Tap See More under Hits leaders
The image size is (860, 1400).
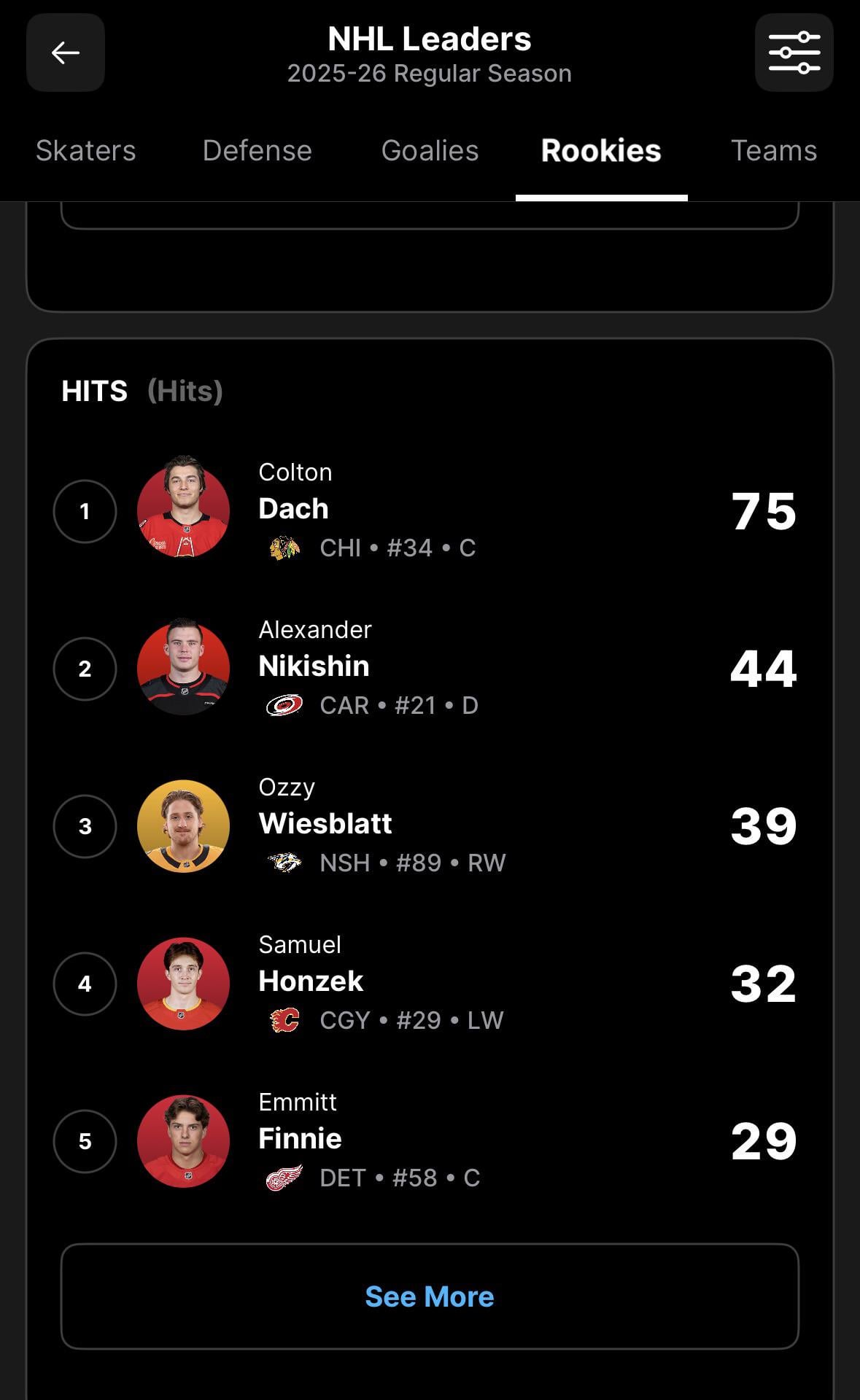point(430,1296)
